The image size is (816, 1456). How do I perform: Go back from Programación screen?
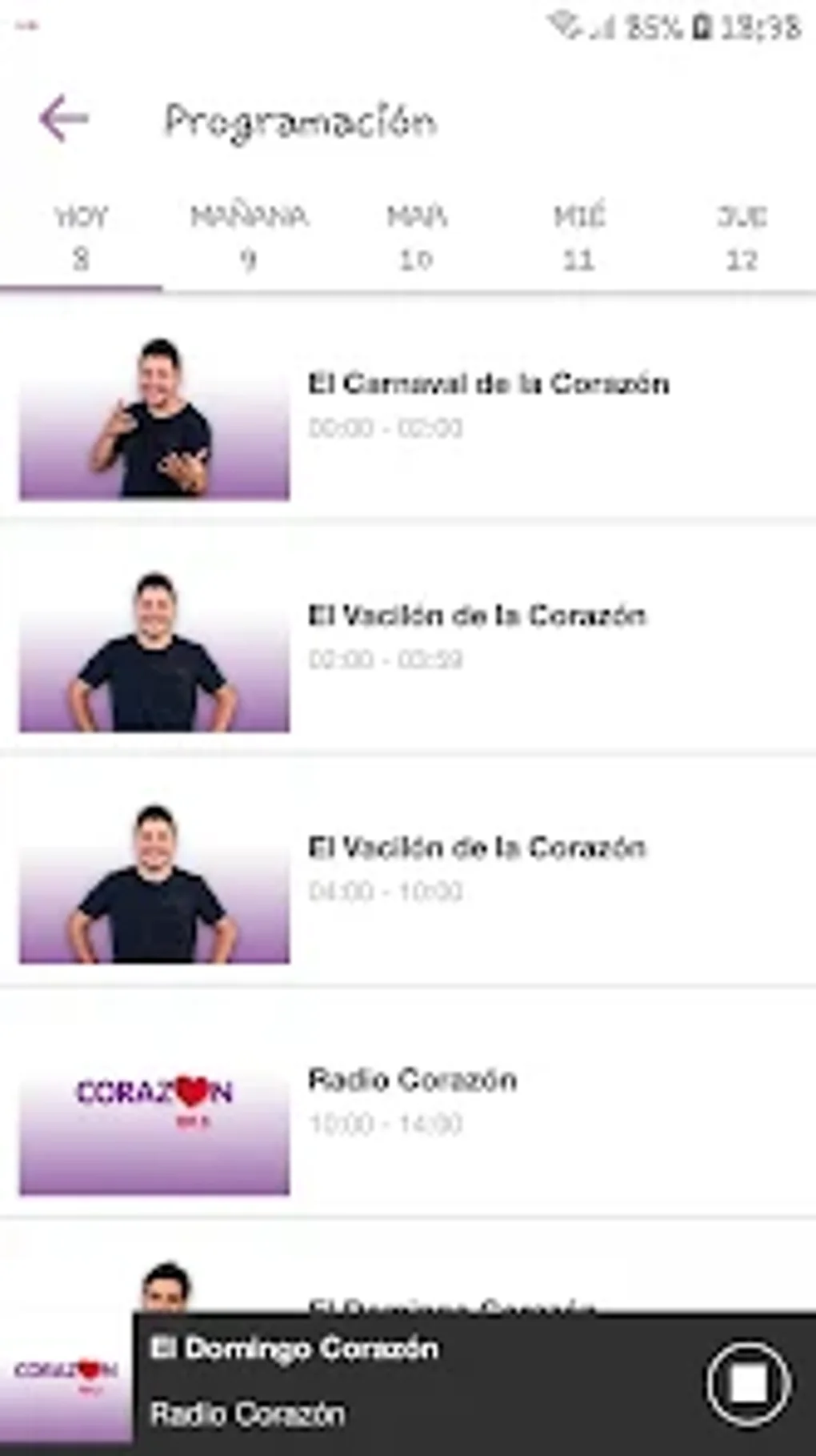pyautogui.click(x=64, y=119)
